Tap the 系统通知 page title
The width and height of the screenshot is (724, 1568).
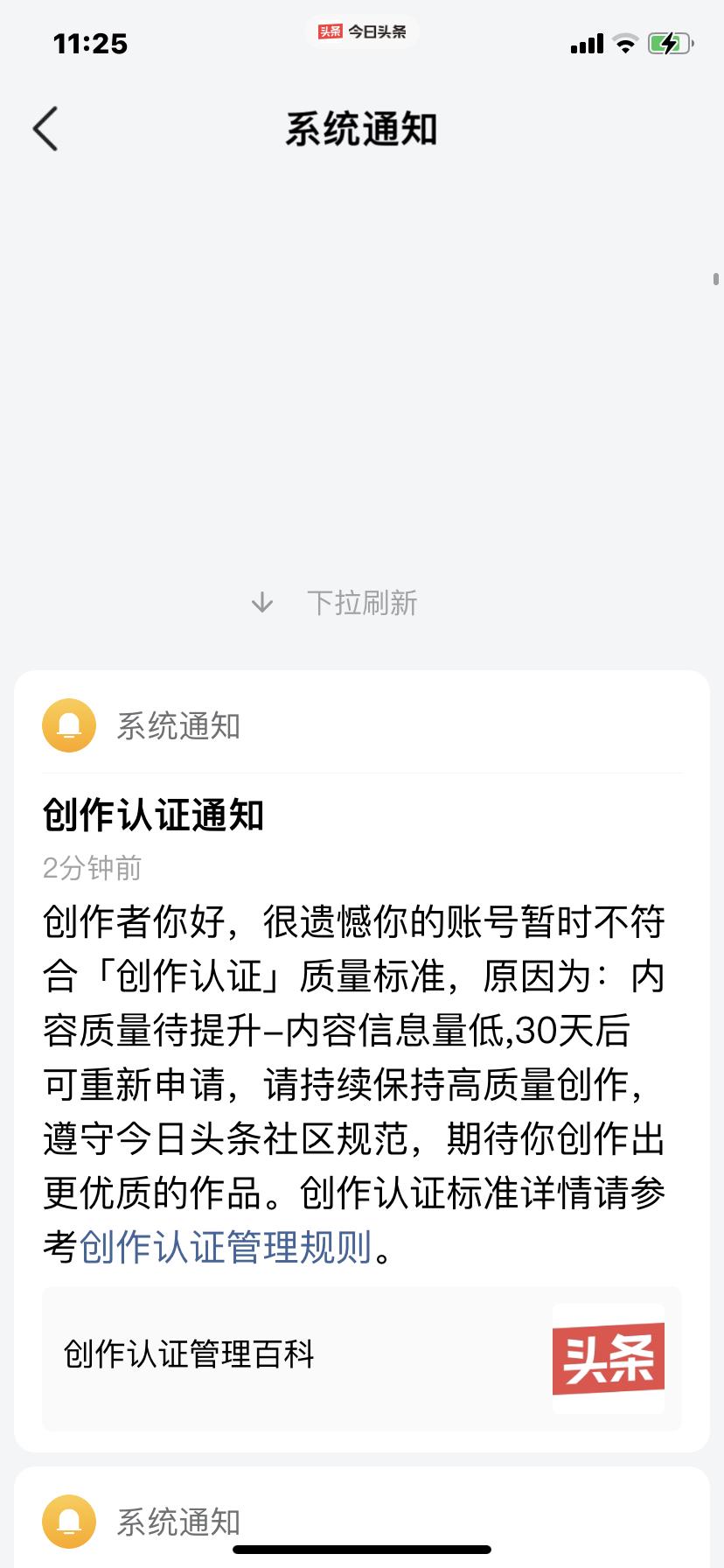tap(362, 129)
